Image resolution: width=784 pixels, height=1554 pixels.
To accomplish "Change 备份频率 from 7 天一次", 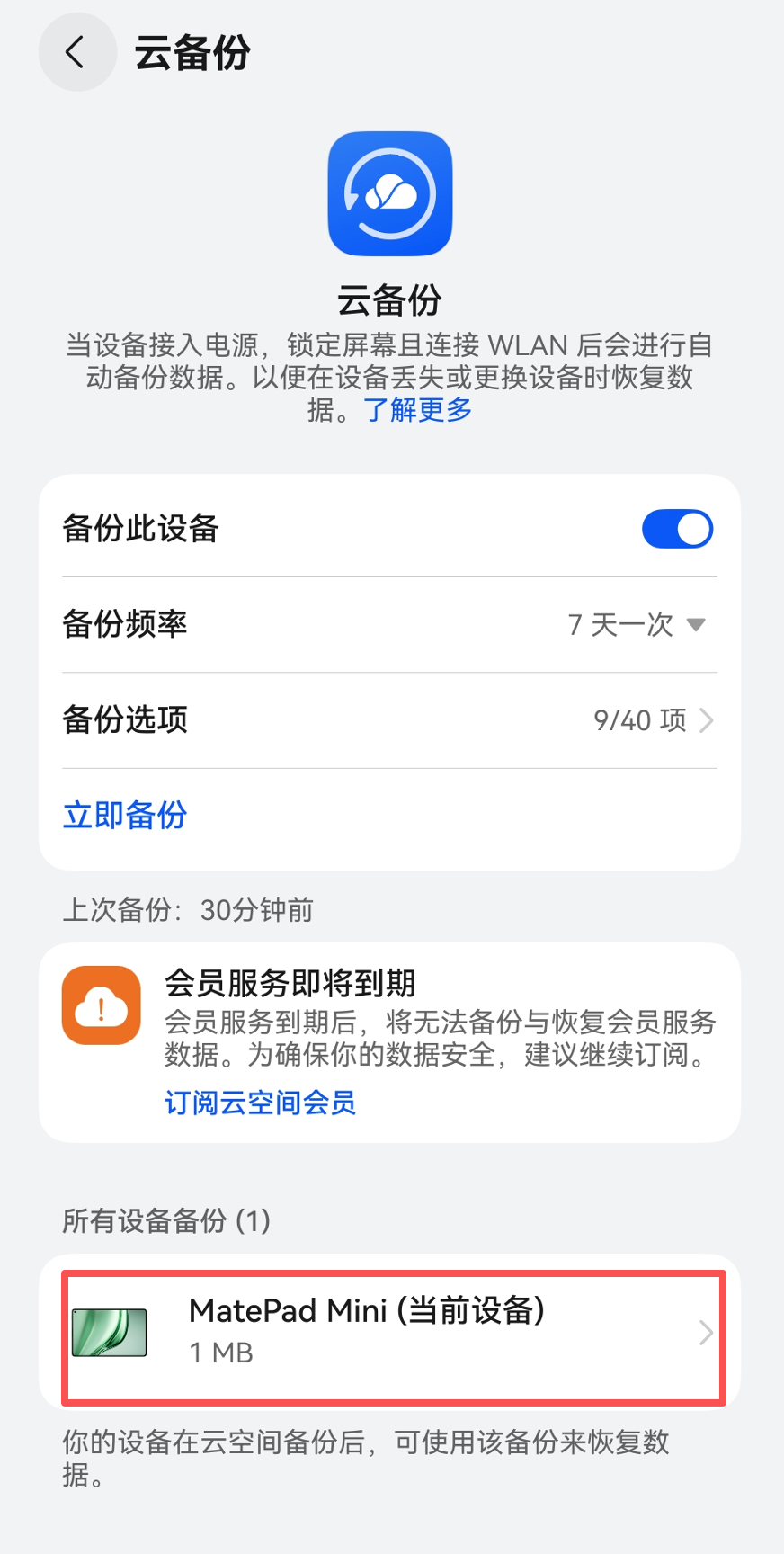I will 636,624.
